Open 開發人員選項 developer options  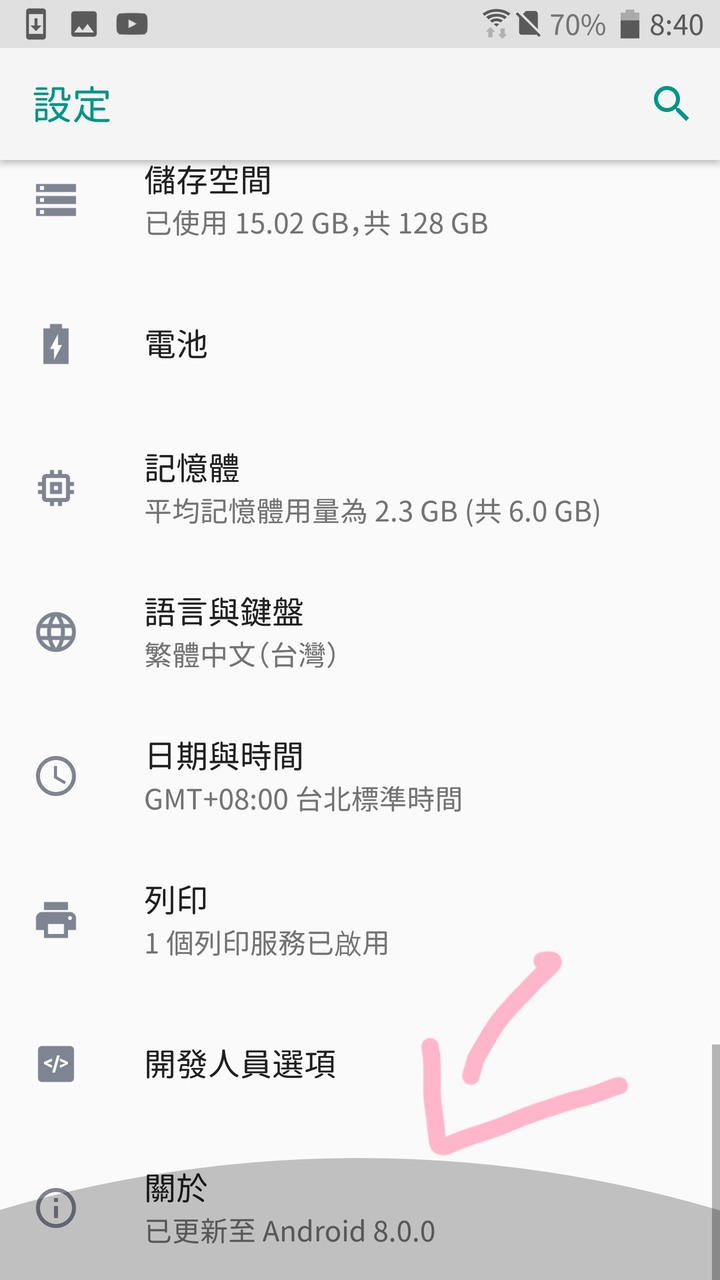[240, 1064]
